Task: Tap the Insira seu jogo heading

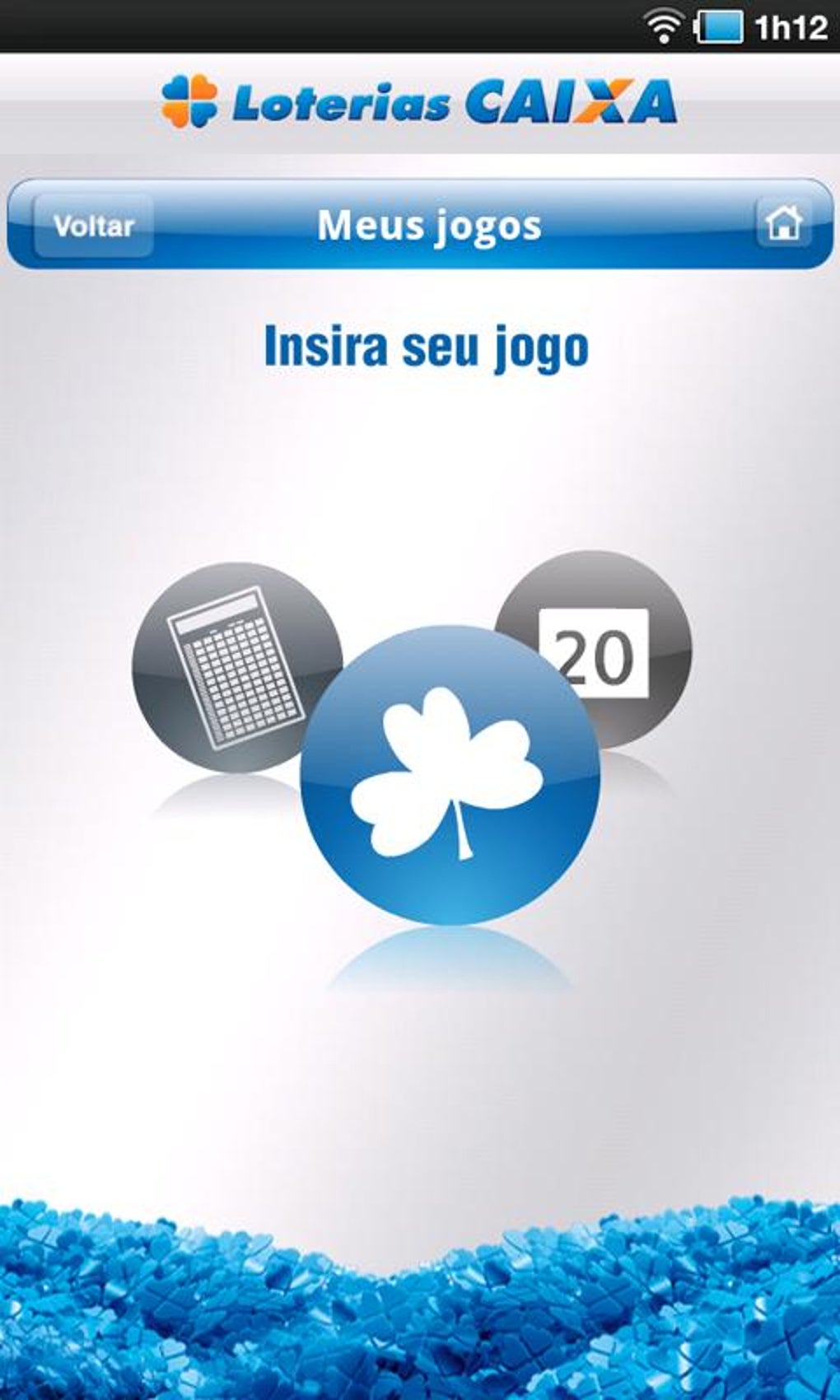Action: (427, 346)
